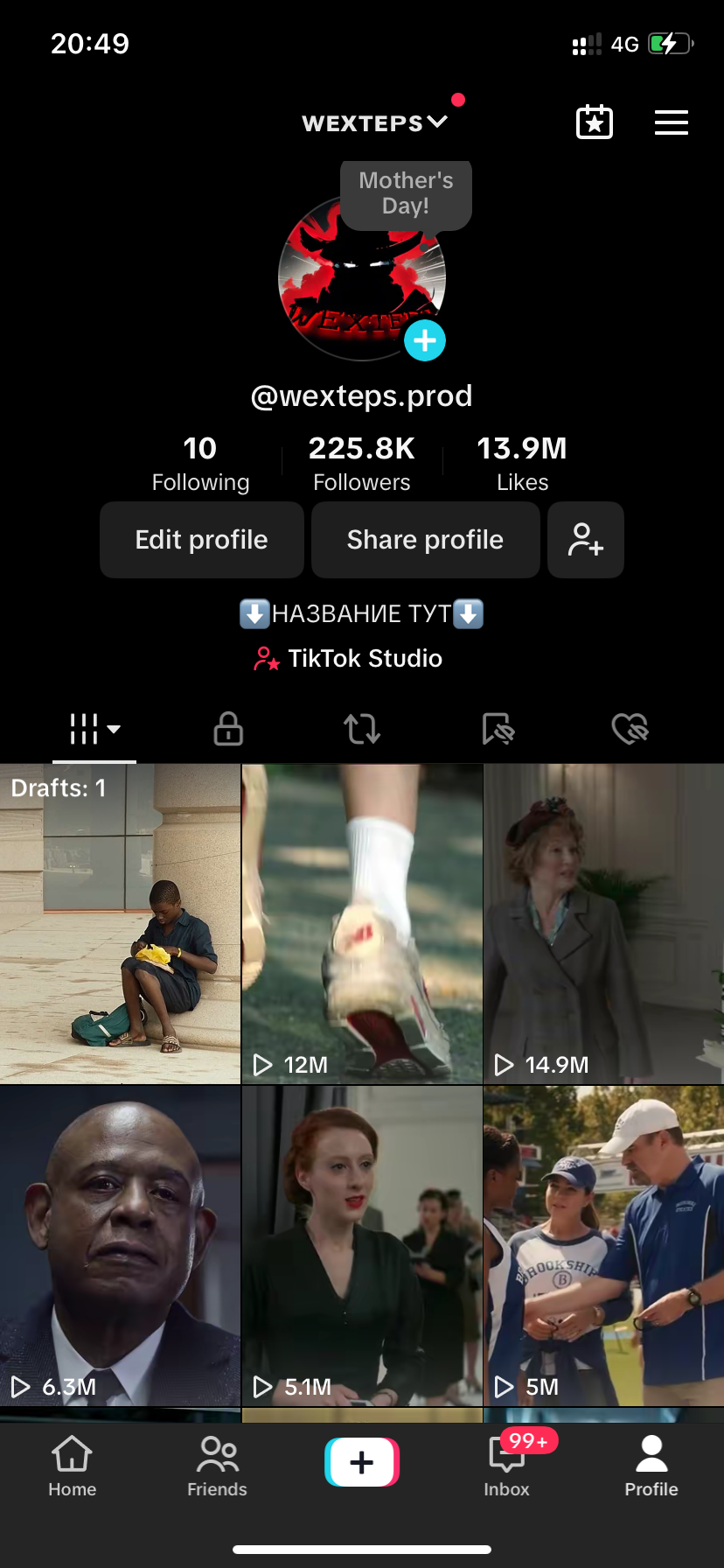This screenshot has width=724, height=1568.
Task: Open the calendar star events icon
Action: [x=595, y=122]
